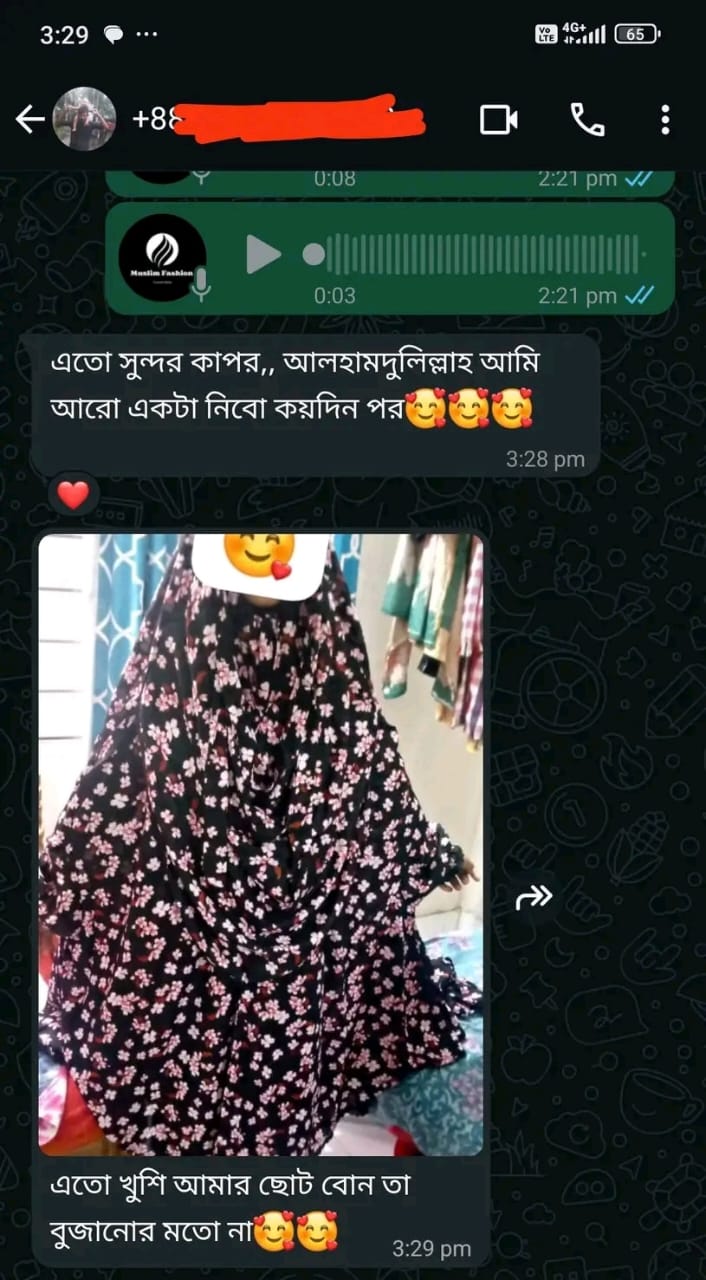
Task: Start a video call
Action: click(x=498, y=120)
